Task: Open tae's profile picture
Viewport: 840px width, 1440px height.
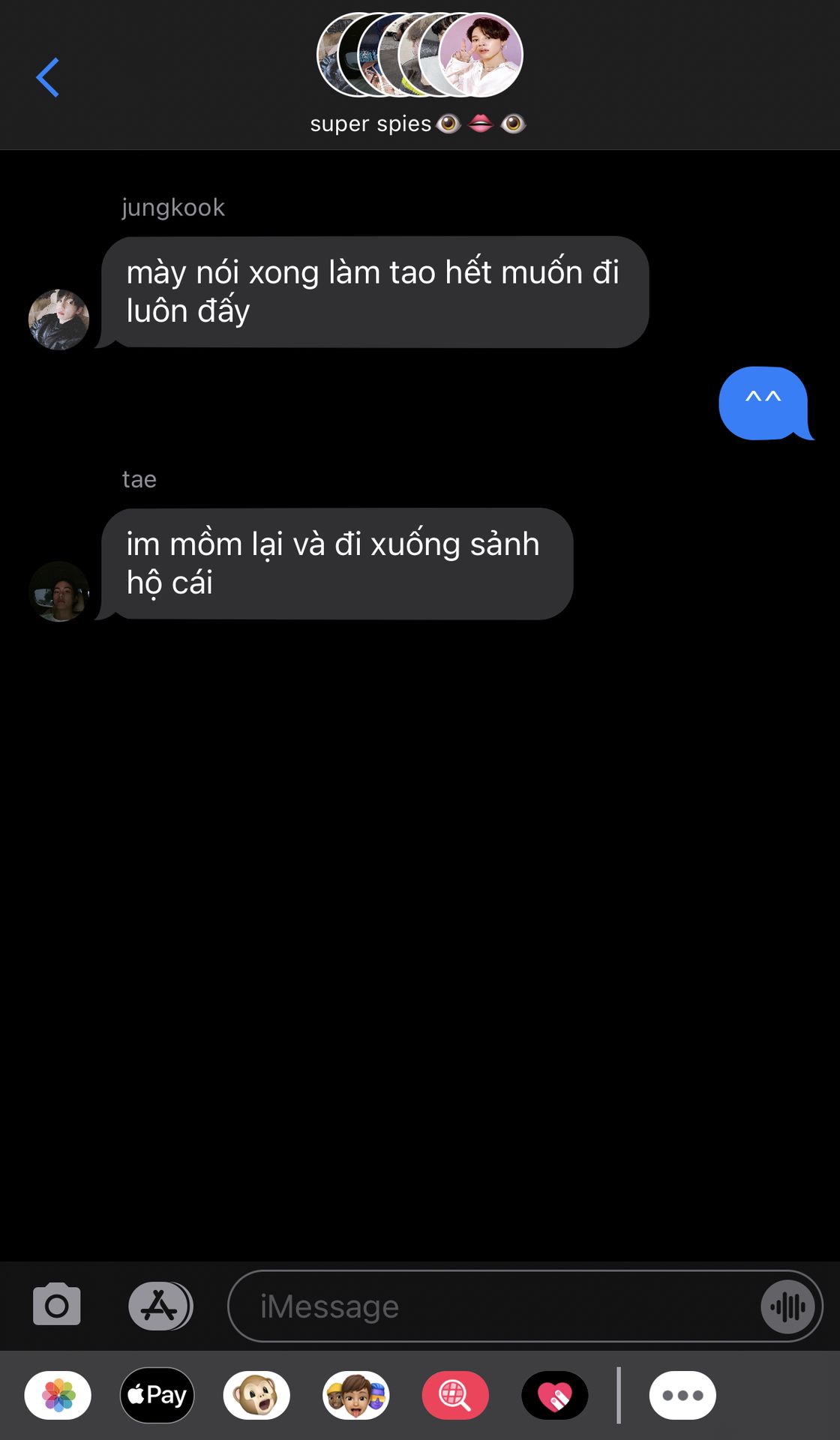Action: (58, 591)
